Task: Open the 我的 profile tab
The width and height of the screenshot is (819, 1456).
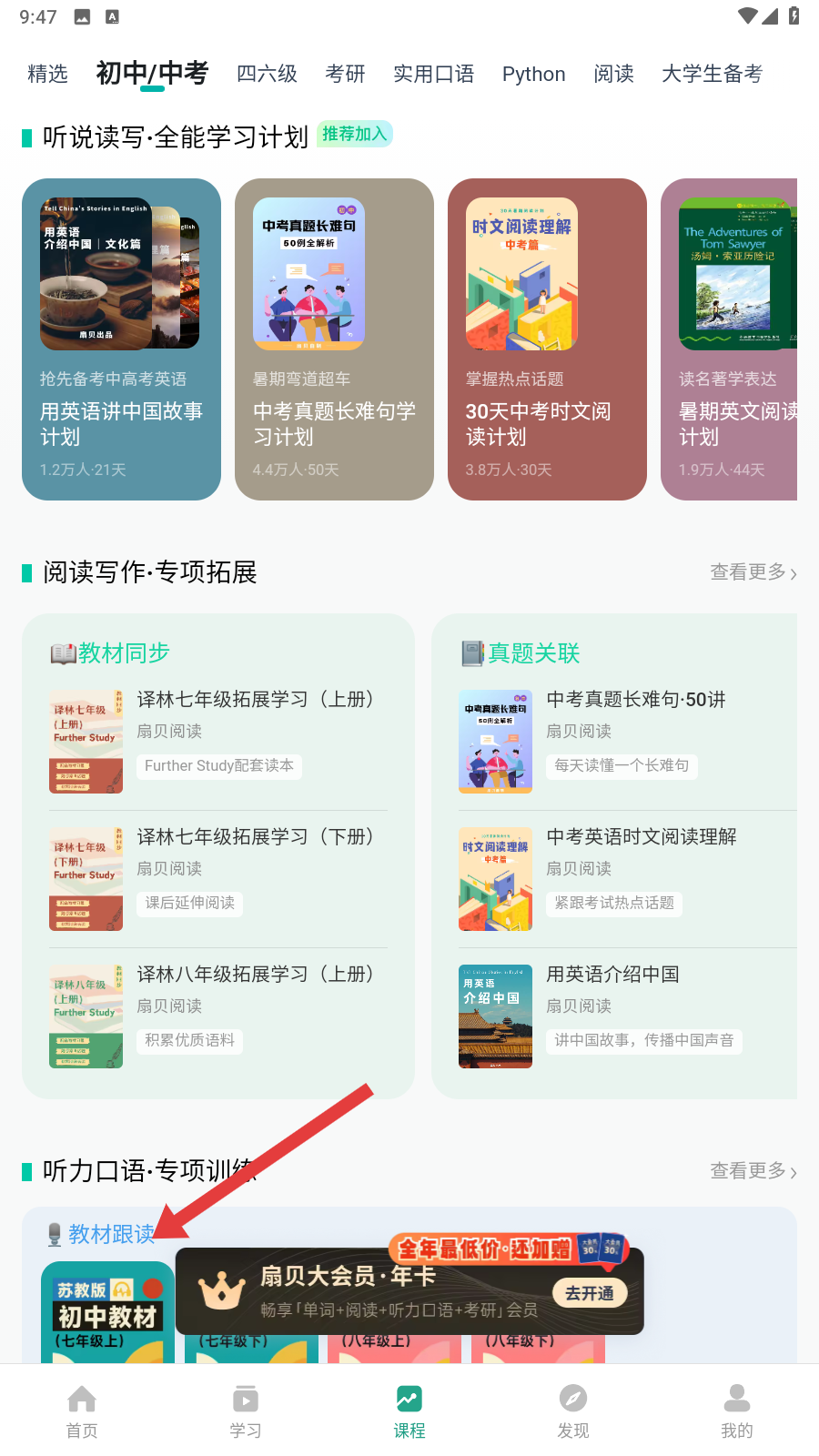Action: pos(737,1411)
